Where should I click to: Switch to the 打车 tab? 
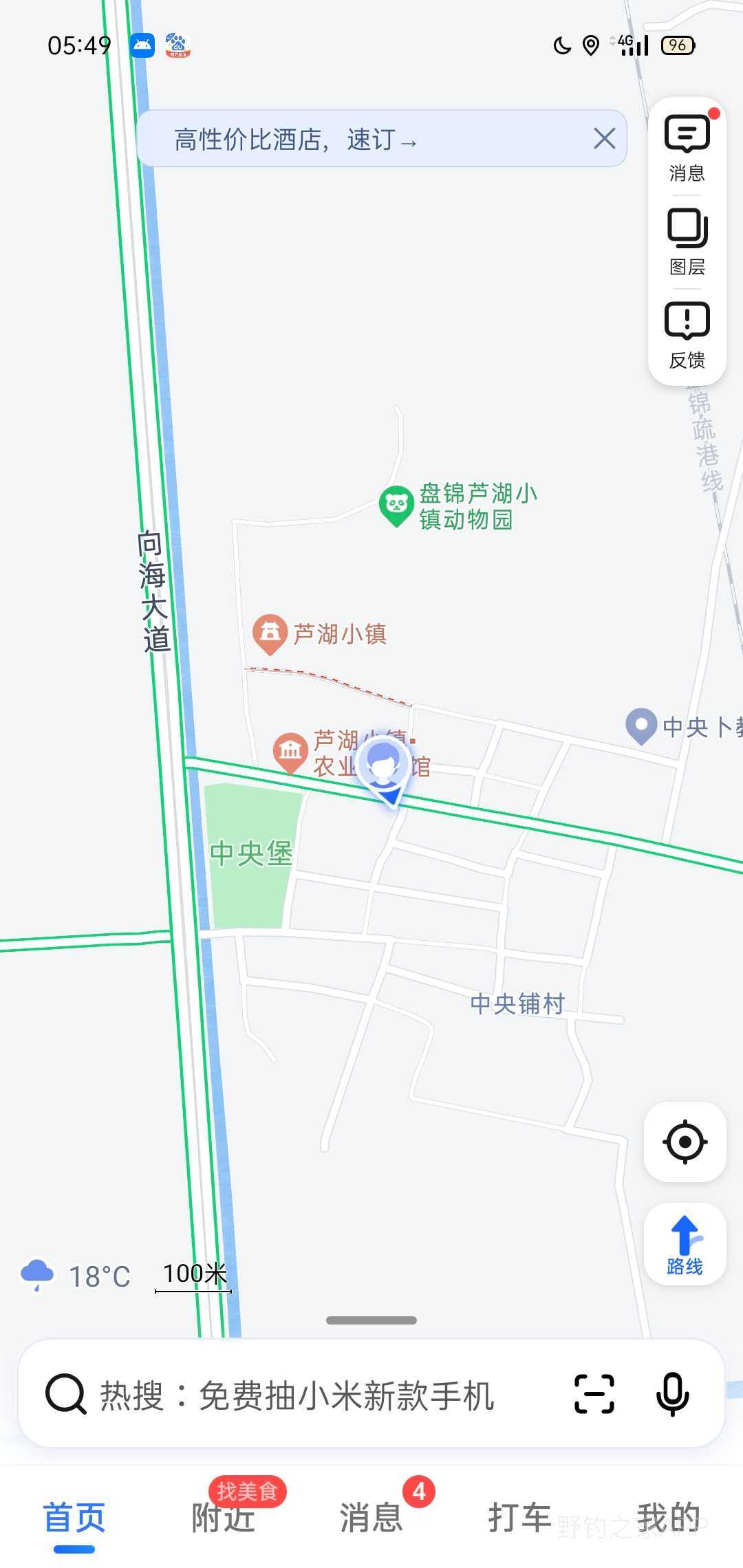click(x=520, y=1518)
